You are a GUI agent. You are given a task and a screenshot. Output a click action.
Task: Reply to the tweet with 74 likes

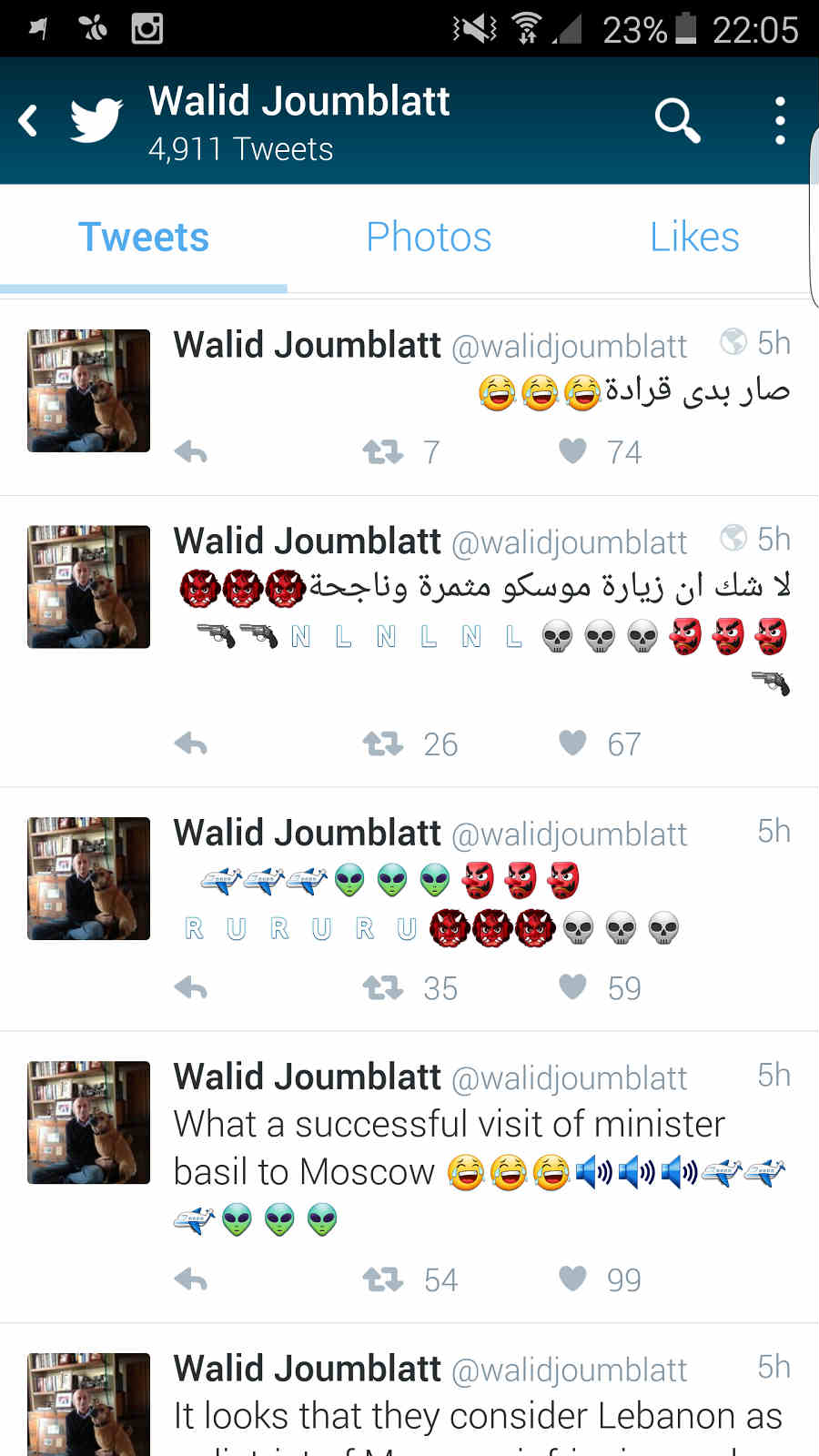pyautogui.click(x=191, y=451)
